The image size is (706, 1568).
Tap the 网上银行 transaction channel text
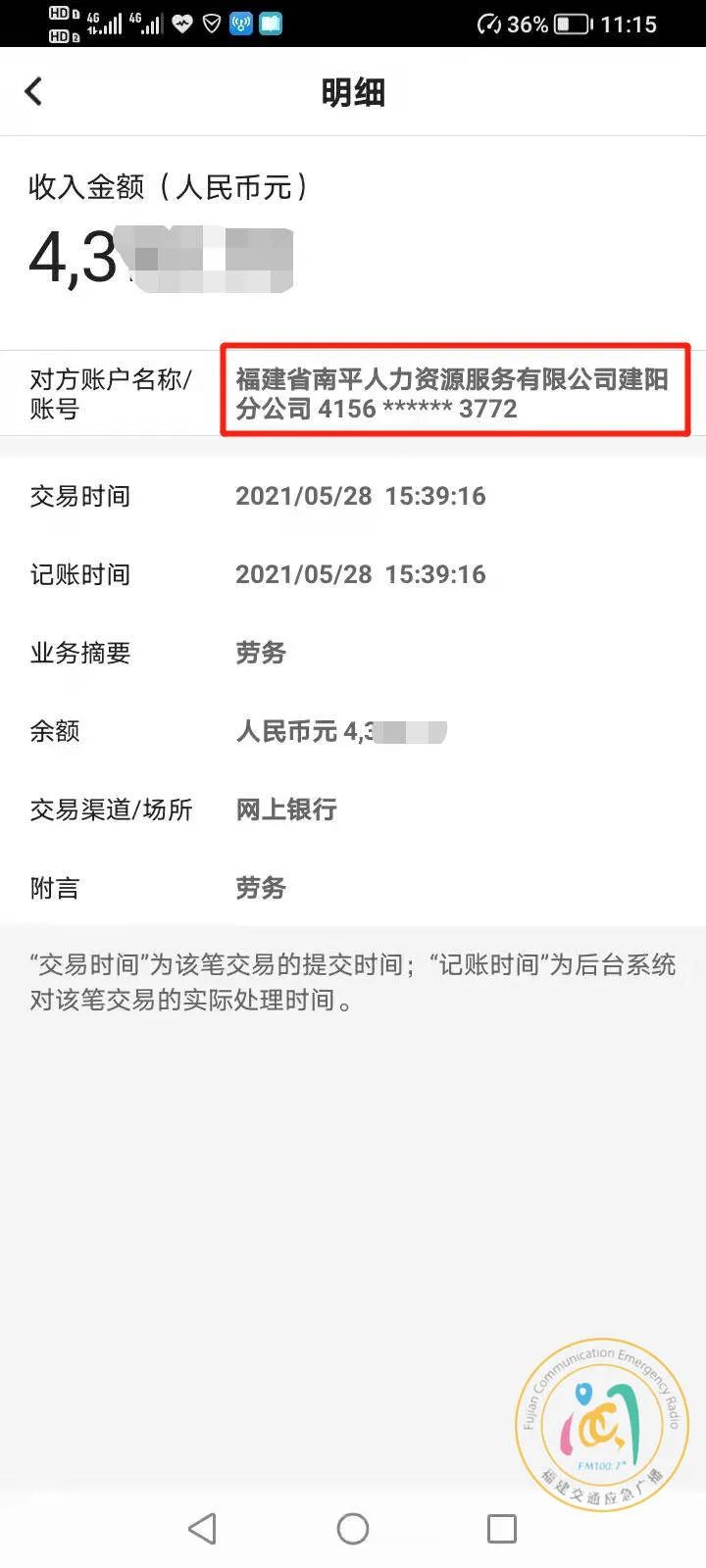coord(285,809)
